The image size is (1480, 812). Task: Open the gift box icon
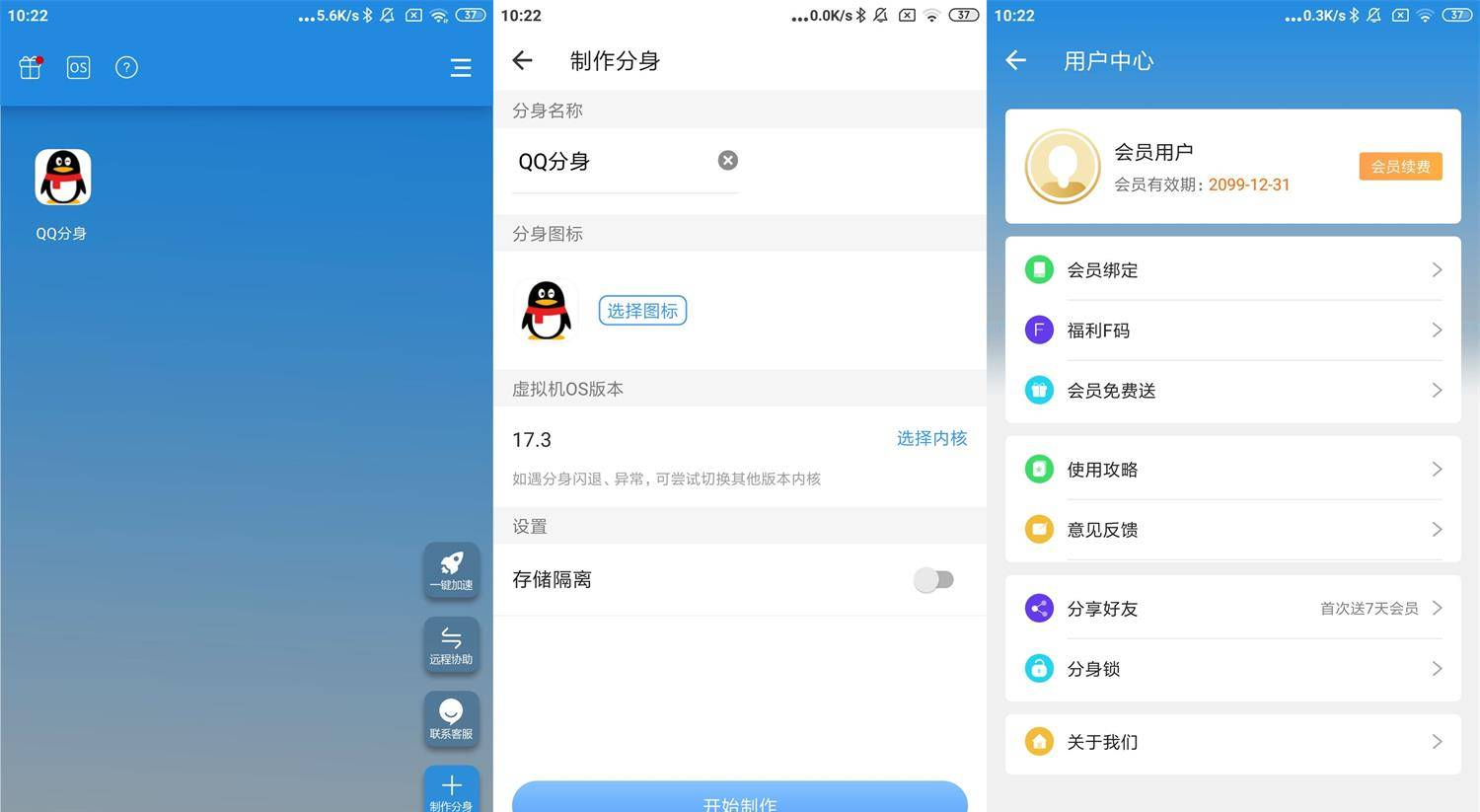(31, 67)
